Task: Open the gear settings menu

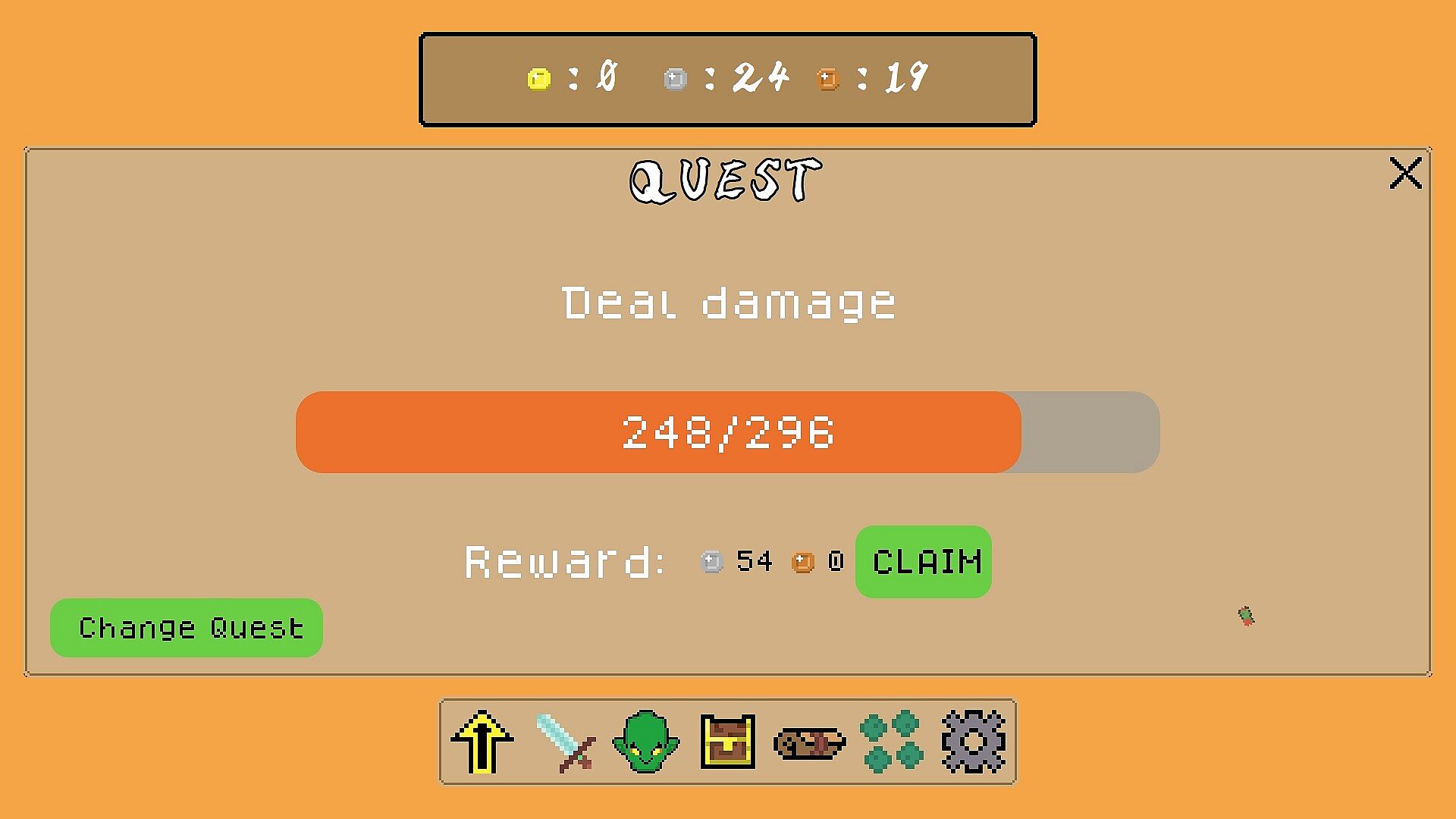Action: click(x=974, y=742)
